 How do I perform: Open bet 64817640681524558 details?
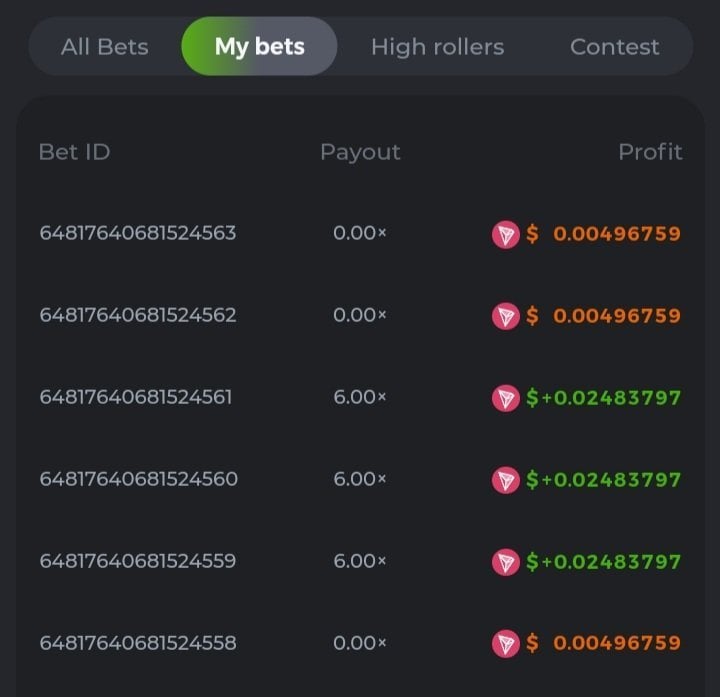(x=138, y=643)
